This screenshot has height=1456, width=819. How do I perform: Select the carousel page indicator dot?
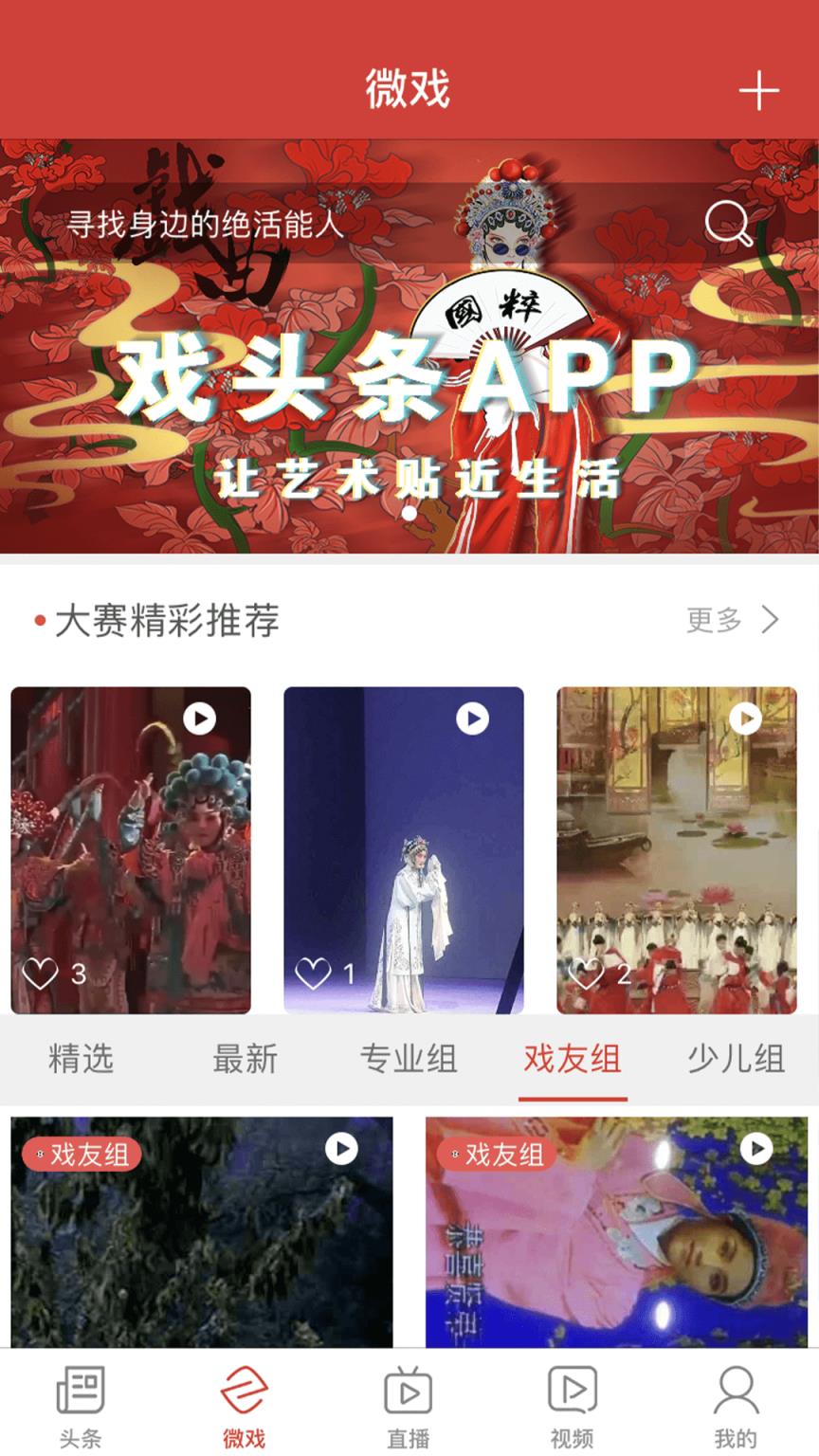click(x=409, y=513)
